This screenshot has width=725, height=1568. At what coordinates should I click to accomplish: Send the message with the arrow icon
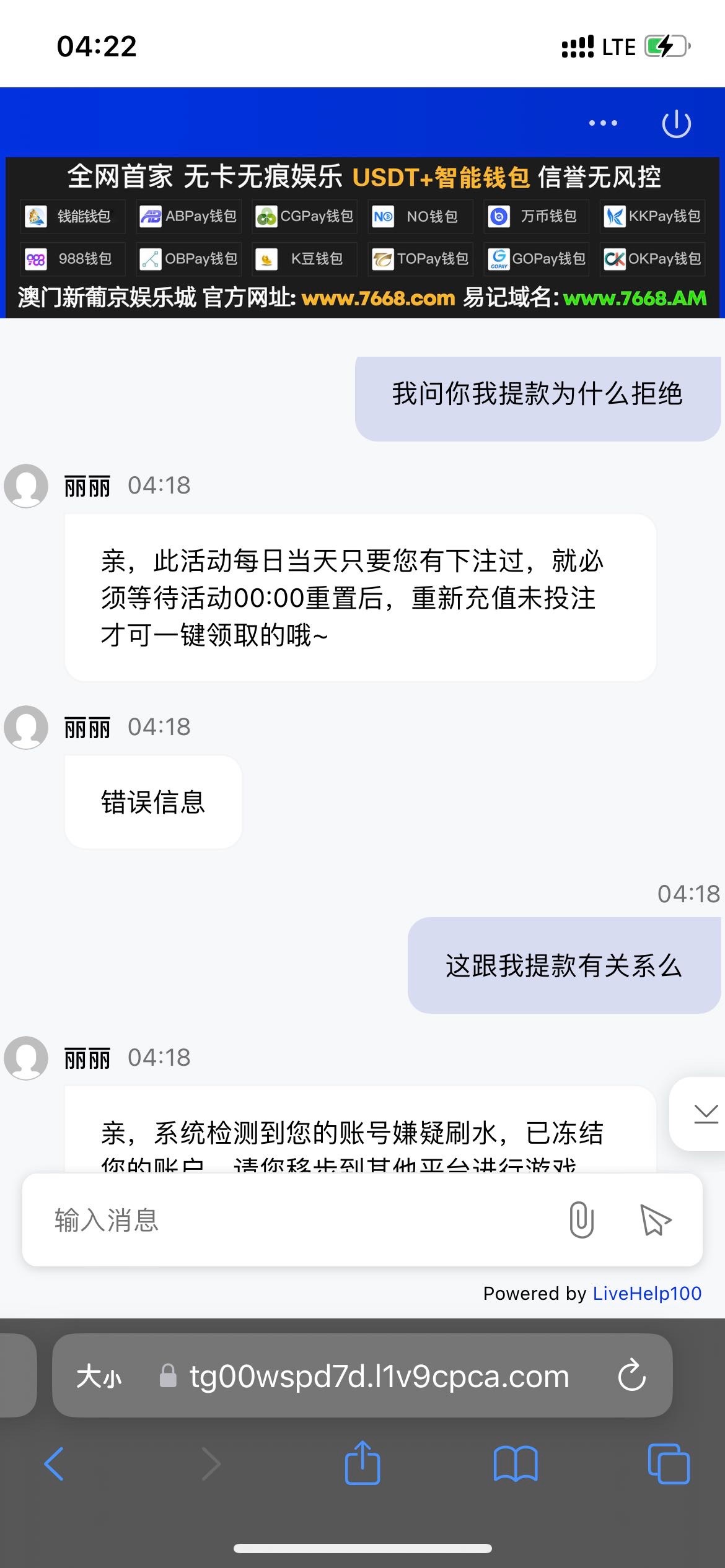tap(655, 1220)
